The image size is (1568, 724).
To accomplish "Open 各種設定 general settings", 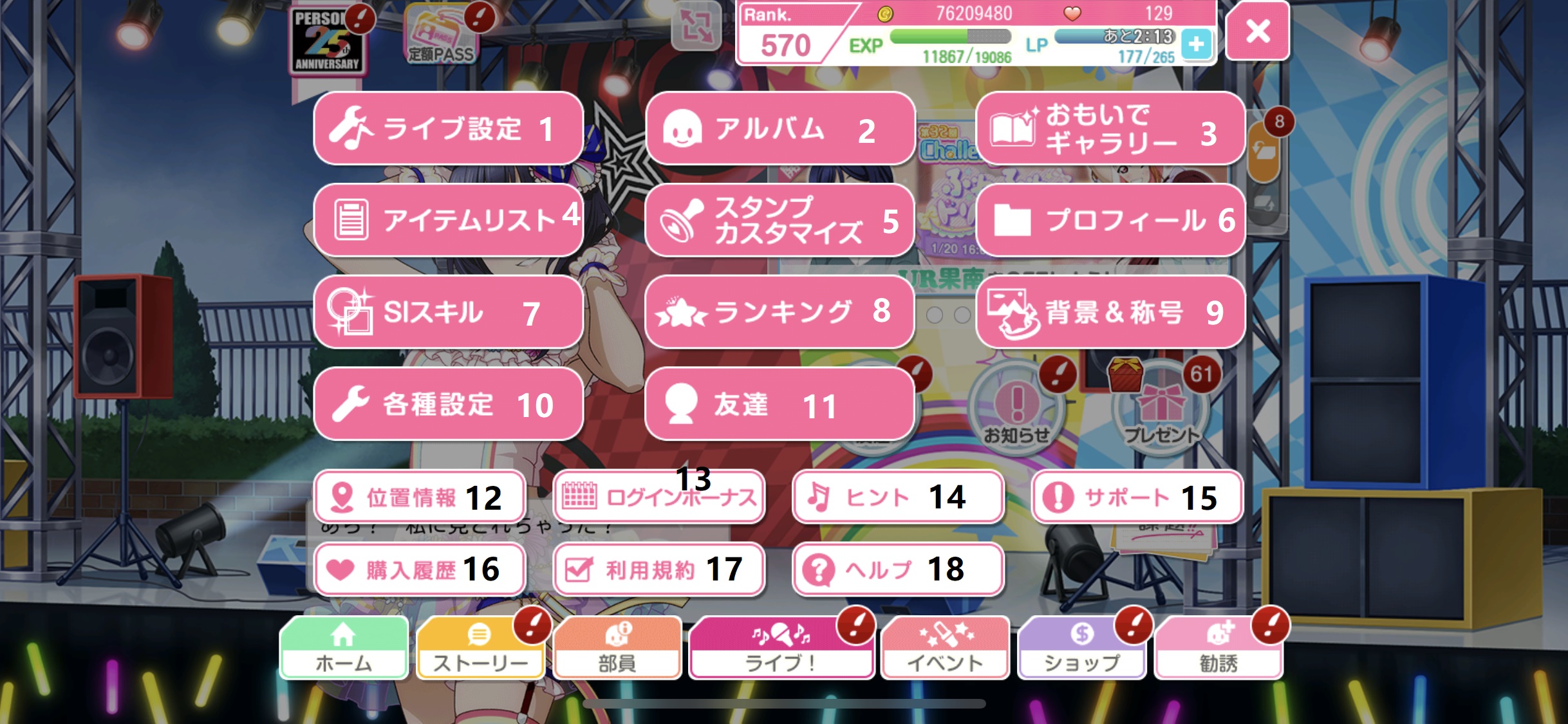I will 448,404.
